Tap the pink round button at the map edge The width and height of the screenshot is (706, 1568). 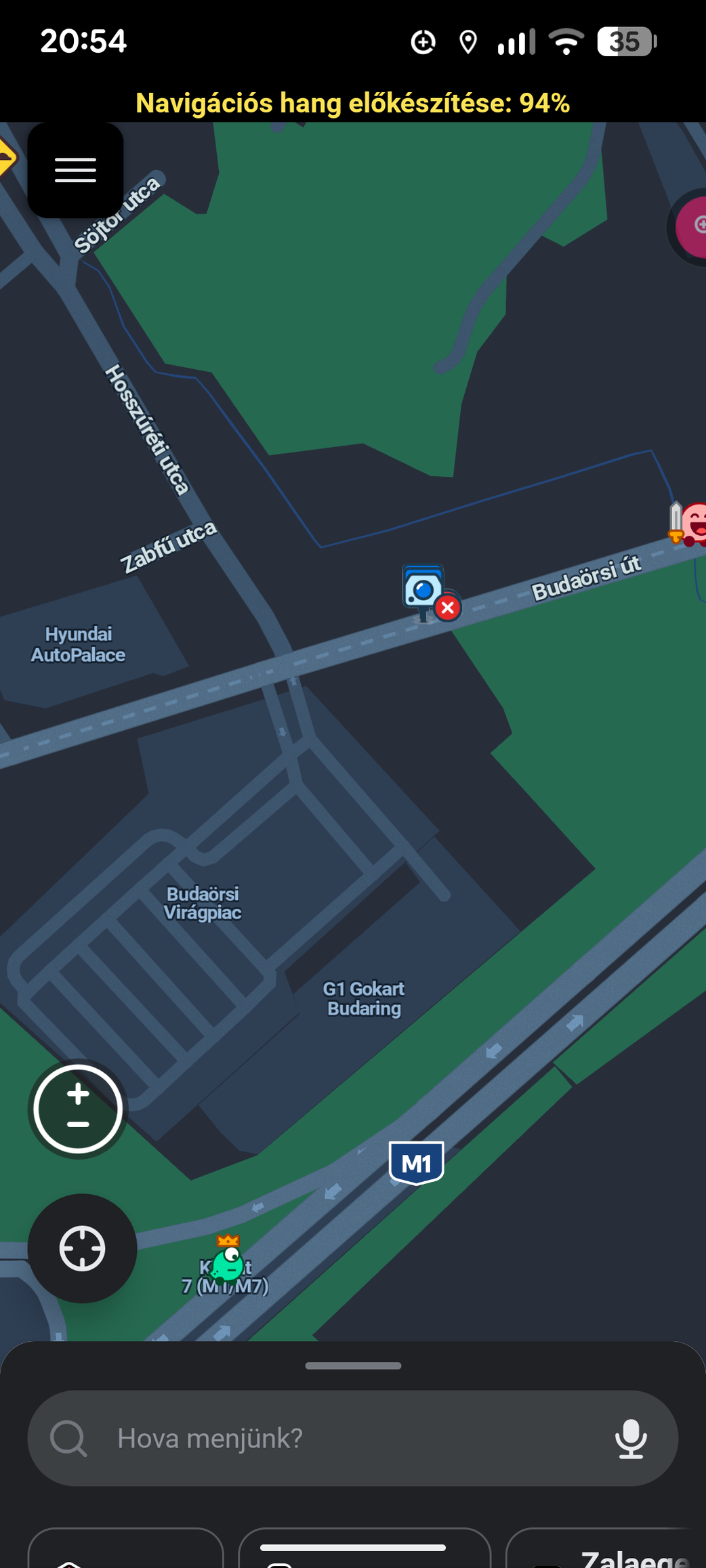pyautogui.click(x=692, y=227)
